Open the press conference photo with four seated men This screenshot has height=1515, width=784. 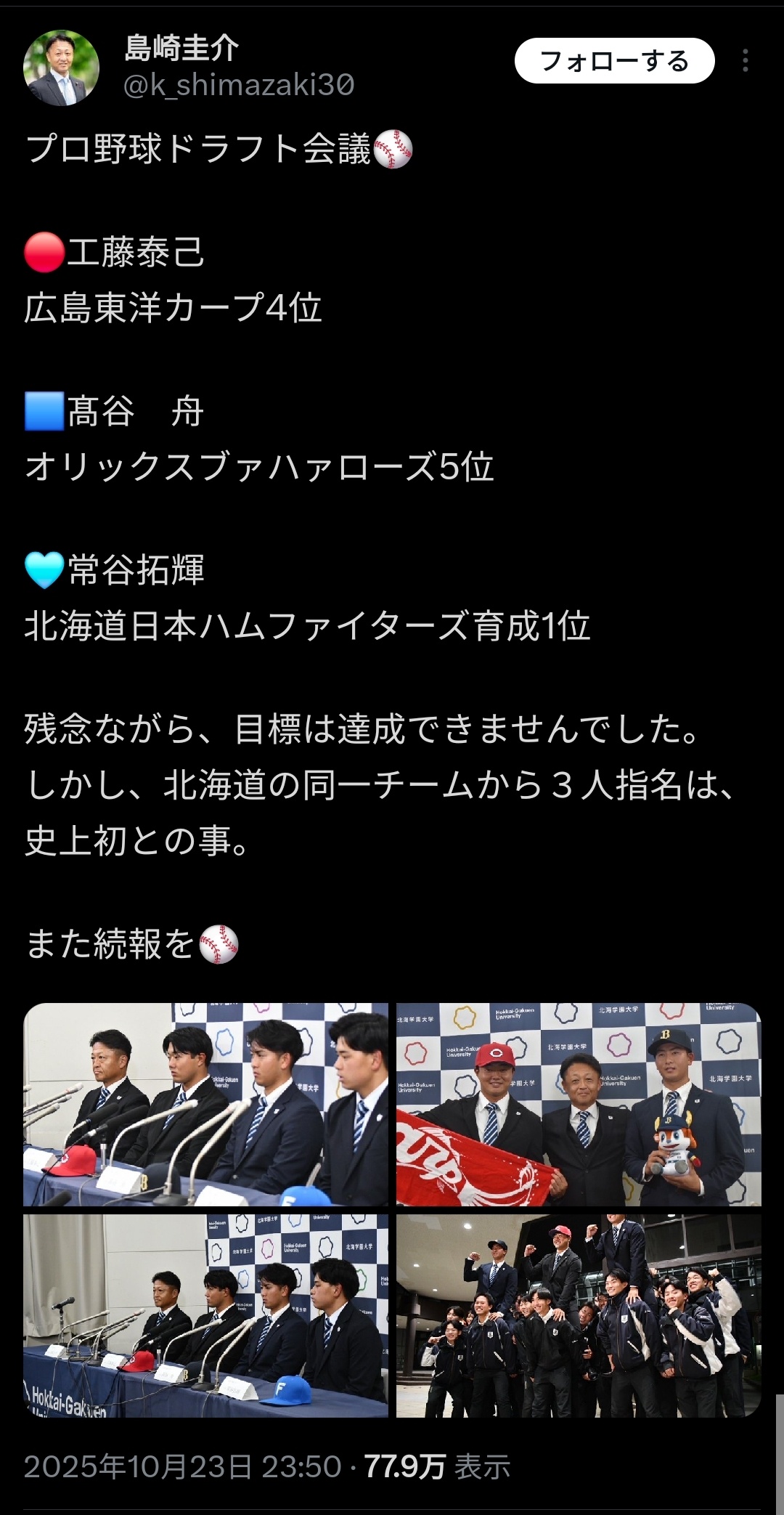click(206, 1104)
